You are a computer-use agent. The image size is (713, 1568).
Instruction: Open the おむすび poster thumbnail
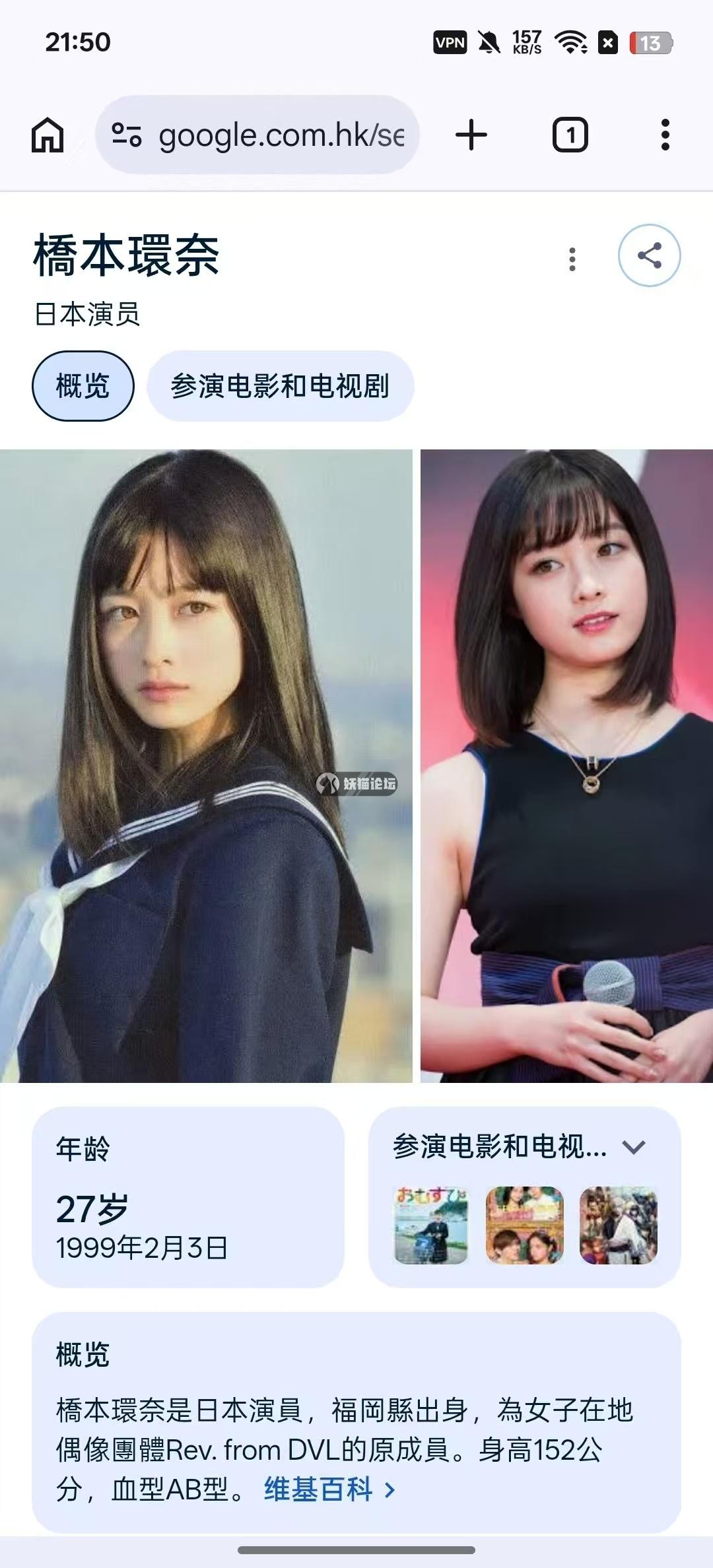(x=431, y=1225)
